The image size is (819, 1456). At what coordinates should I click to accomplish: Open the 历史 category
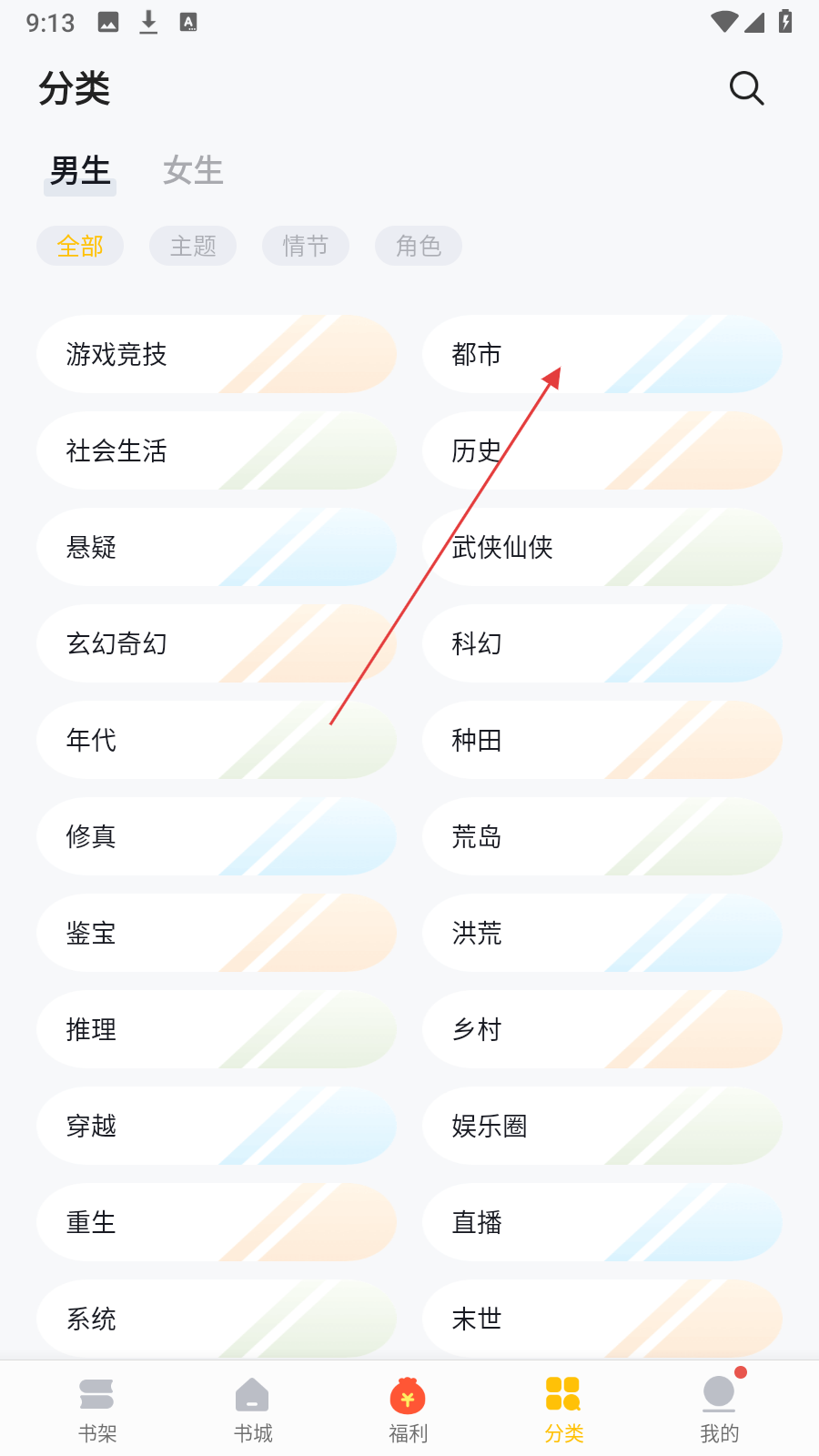coord(602,450)
